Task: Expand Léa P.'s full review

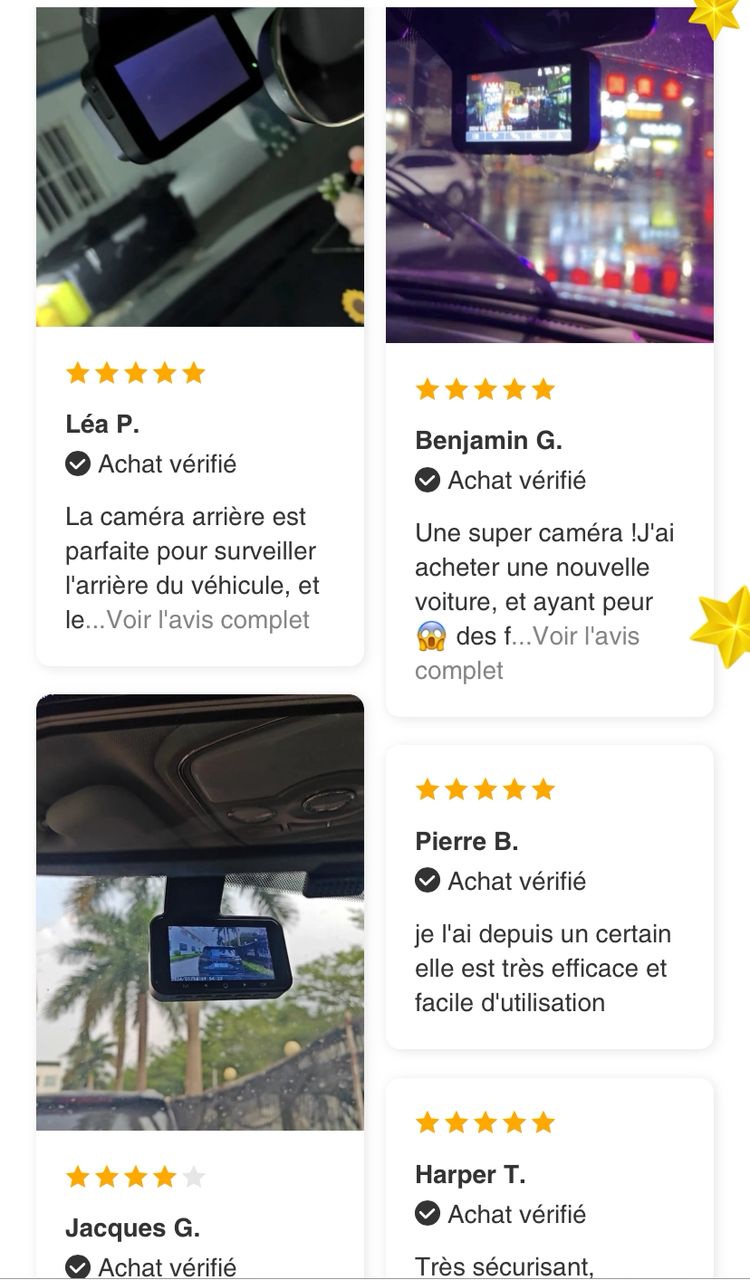Action: point(208,620)
